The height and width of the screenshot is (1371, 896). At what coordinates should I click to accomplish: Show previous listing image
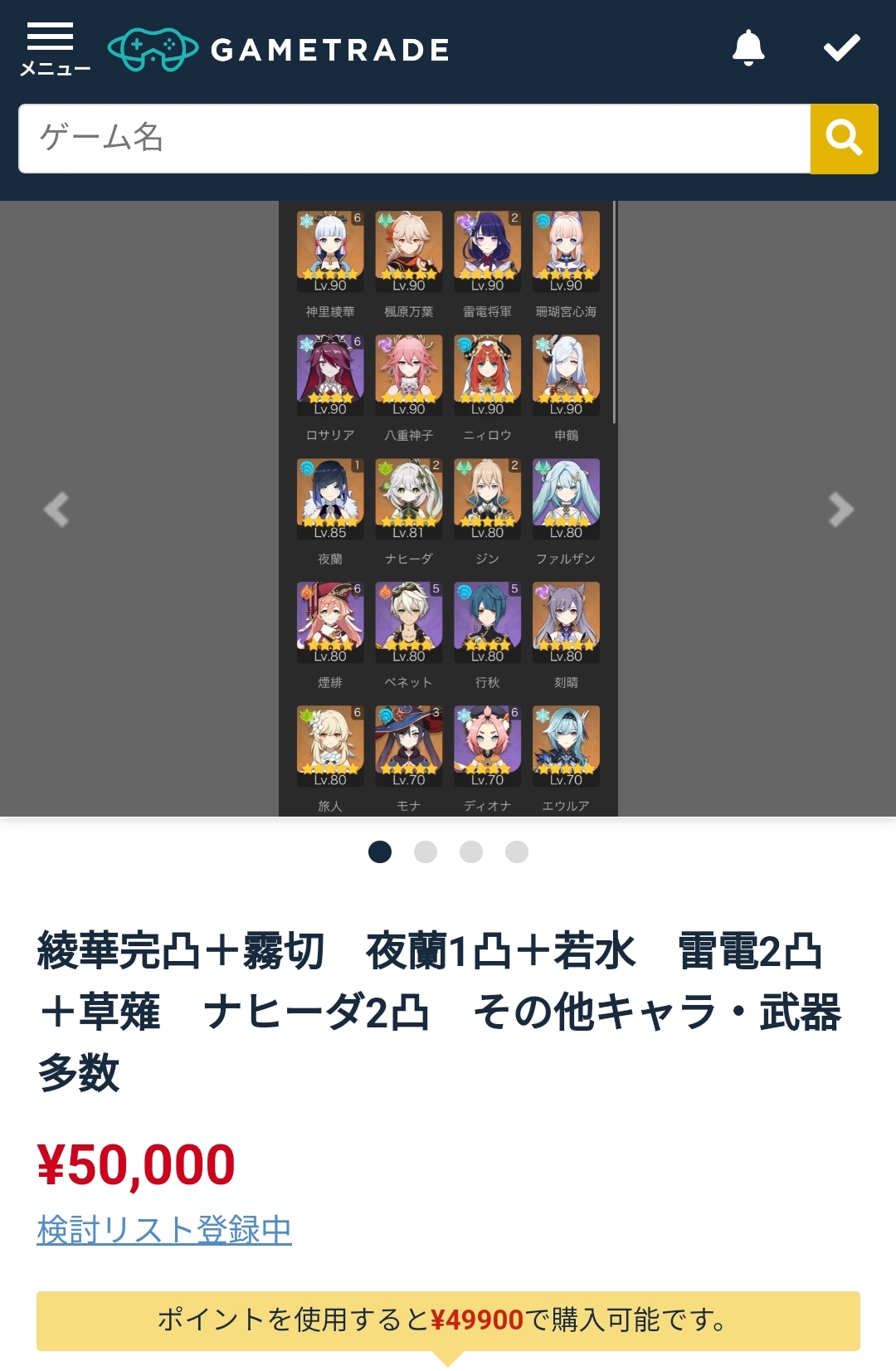(56, 509)
